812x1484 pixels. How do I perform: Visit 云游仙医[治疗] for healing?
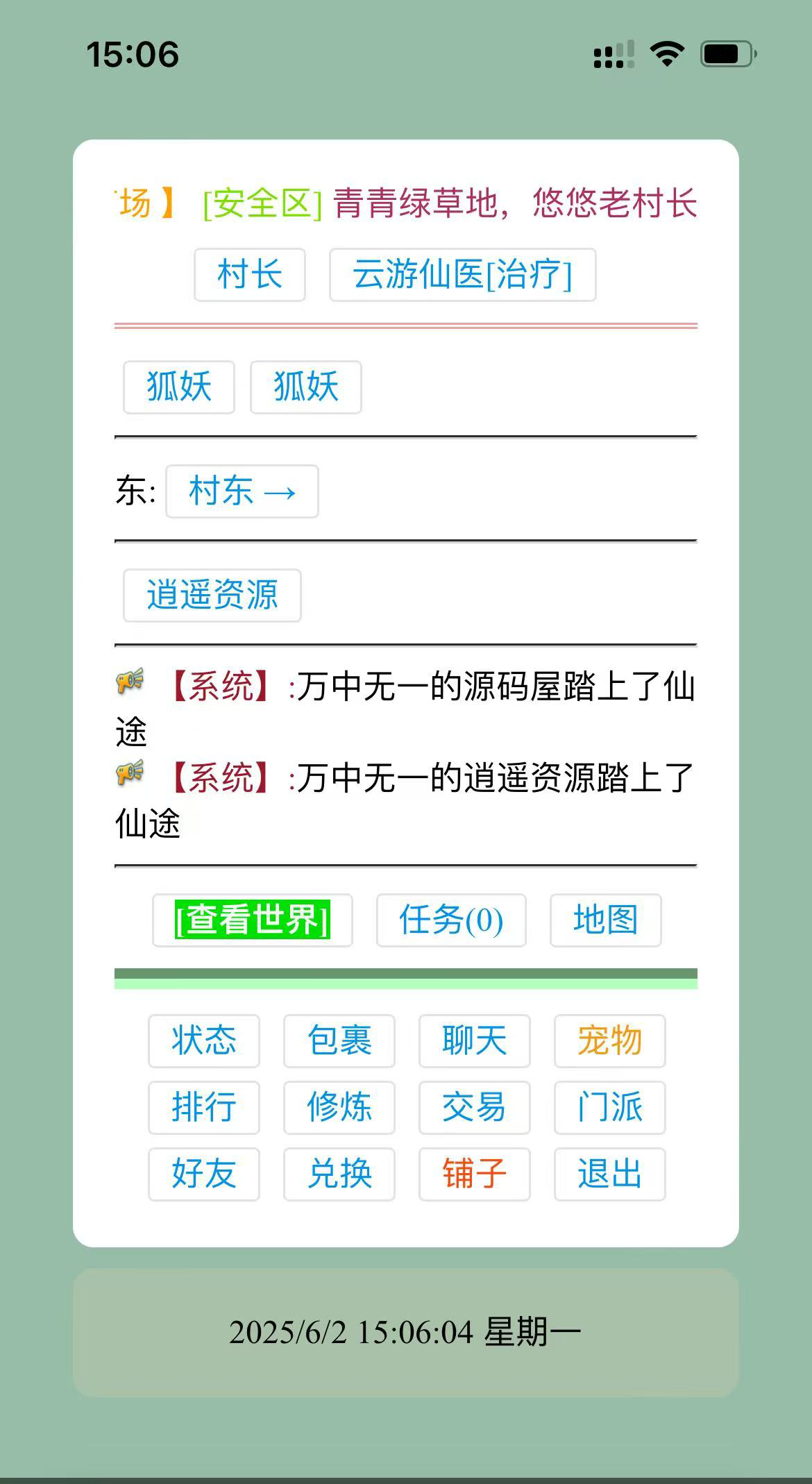pos(462,276)
